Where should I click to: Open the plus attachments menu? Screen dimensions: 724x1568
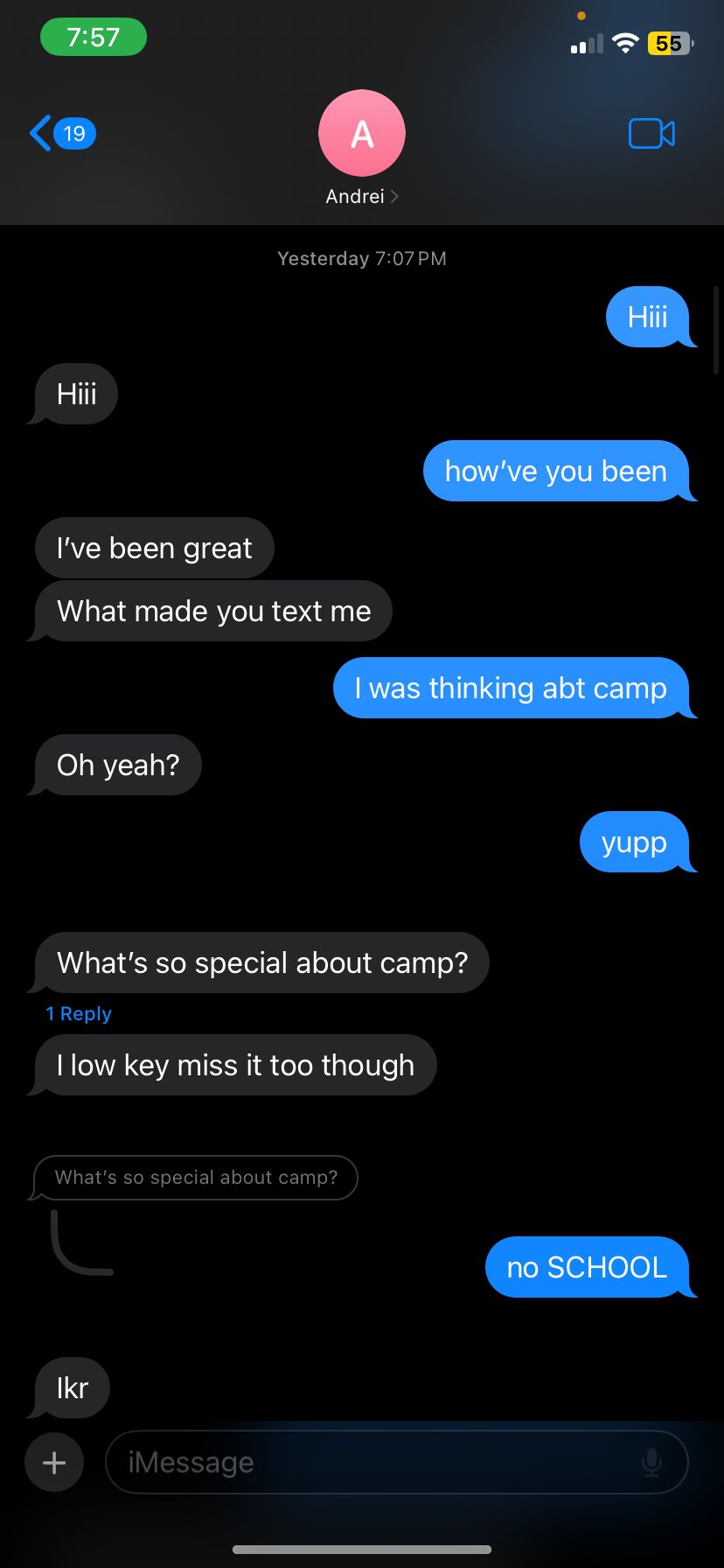54,1462
